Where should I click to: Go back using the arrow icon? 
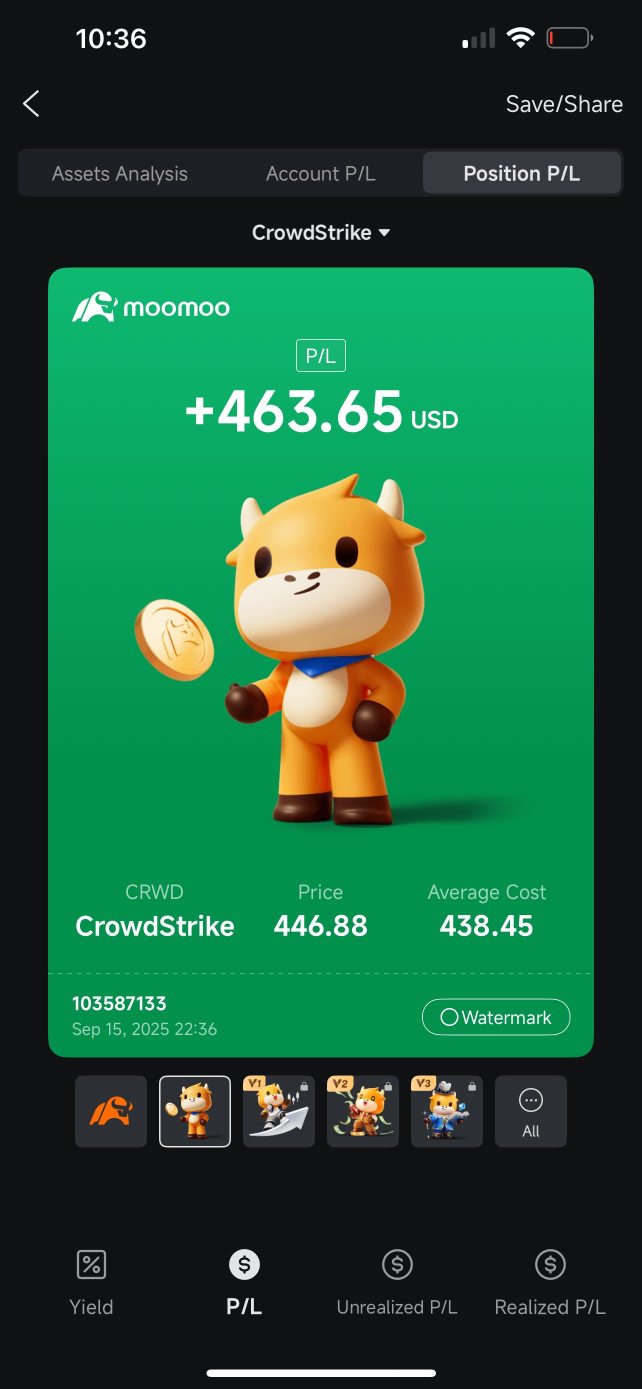32,104
